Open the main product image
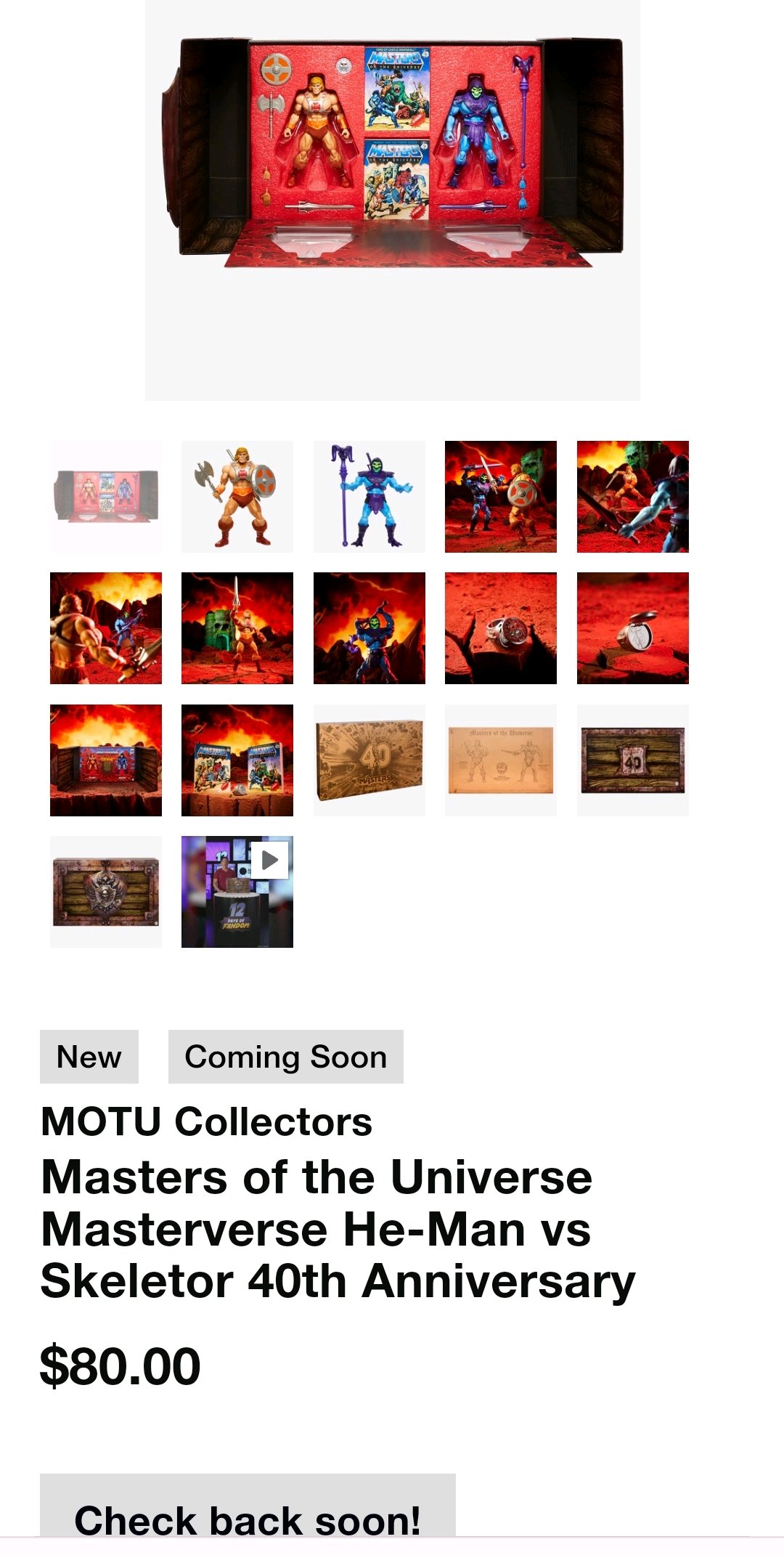This screenshot has height=1555, width=784. (x=393, y=200)
